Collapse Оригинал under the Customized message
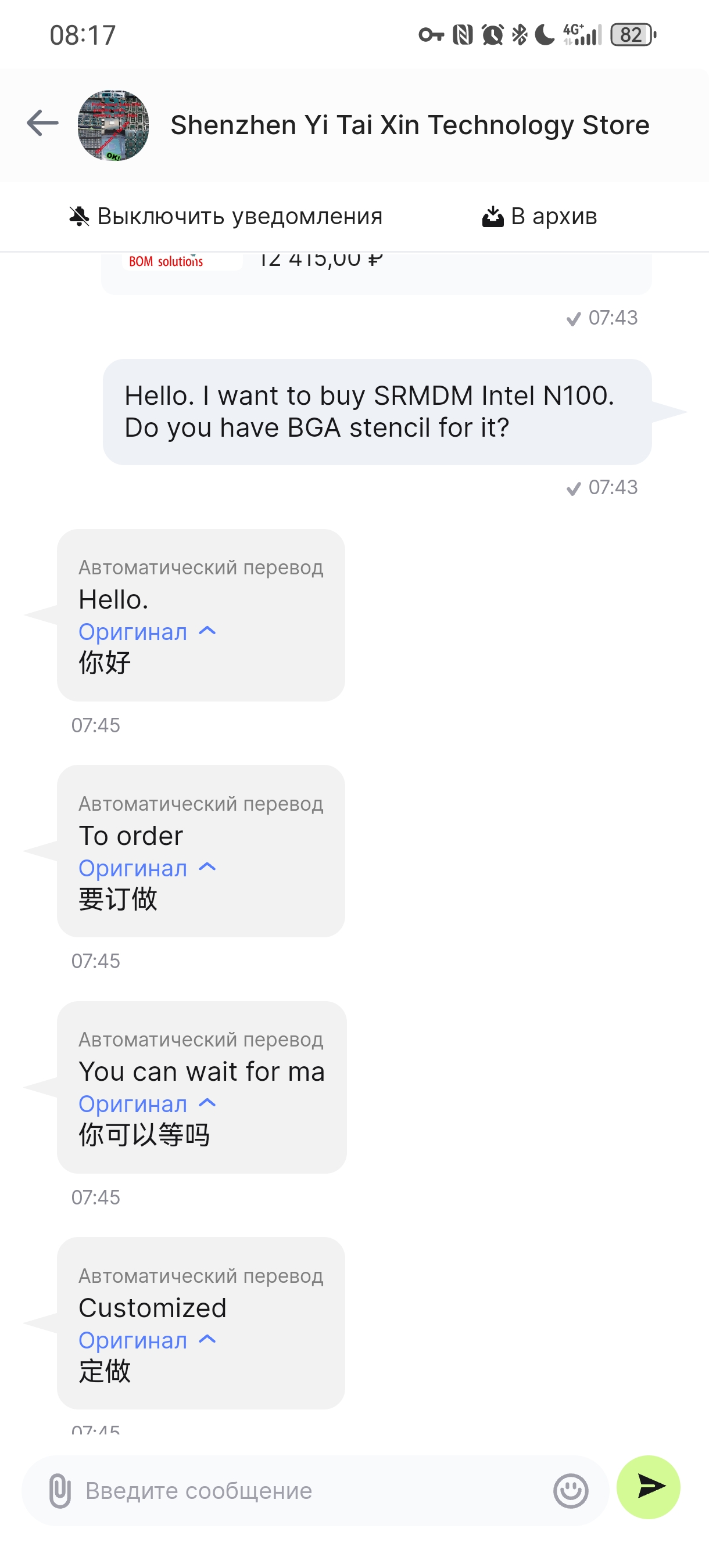709x1568 pixels. point(148,1340)
